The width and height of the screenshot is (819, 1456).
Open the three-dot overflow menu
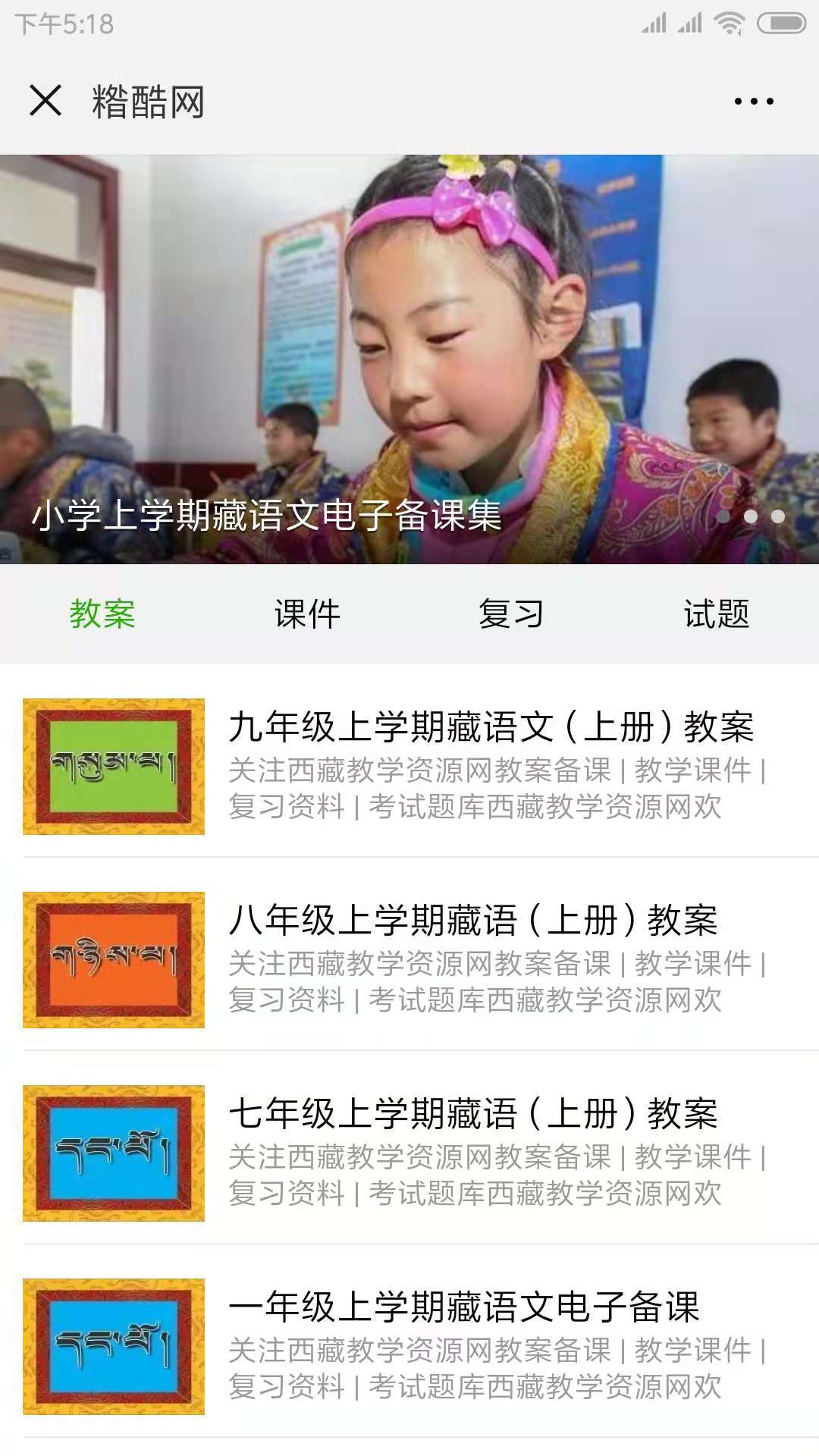754,102
